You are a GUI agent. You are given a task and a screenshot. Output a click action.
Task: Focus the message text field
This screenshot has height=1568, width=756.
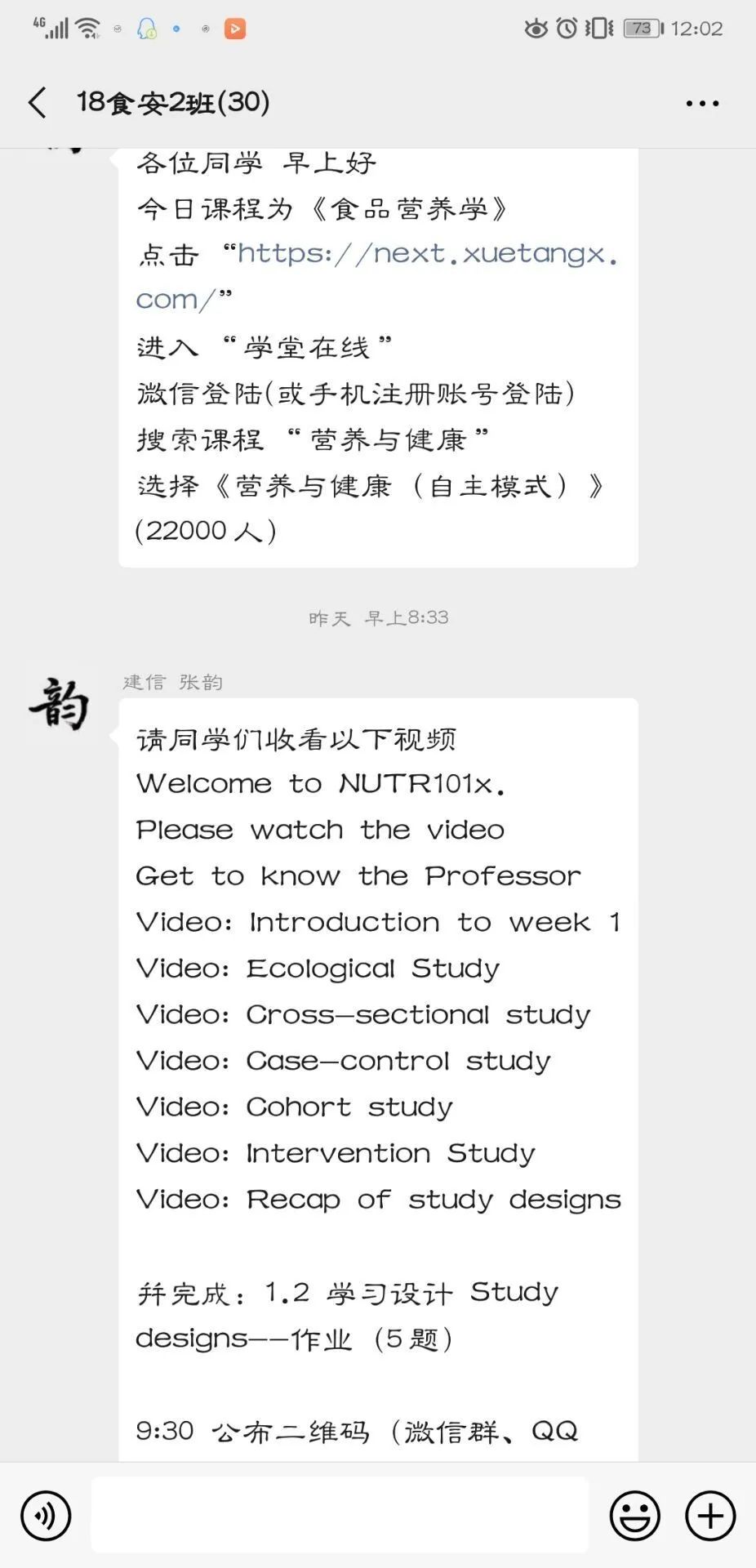[x=340, y=1515]
